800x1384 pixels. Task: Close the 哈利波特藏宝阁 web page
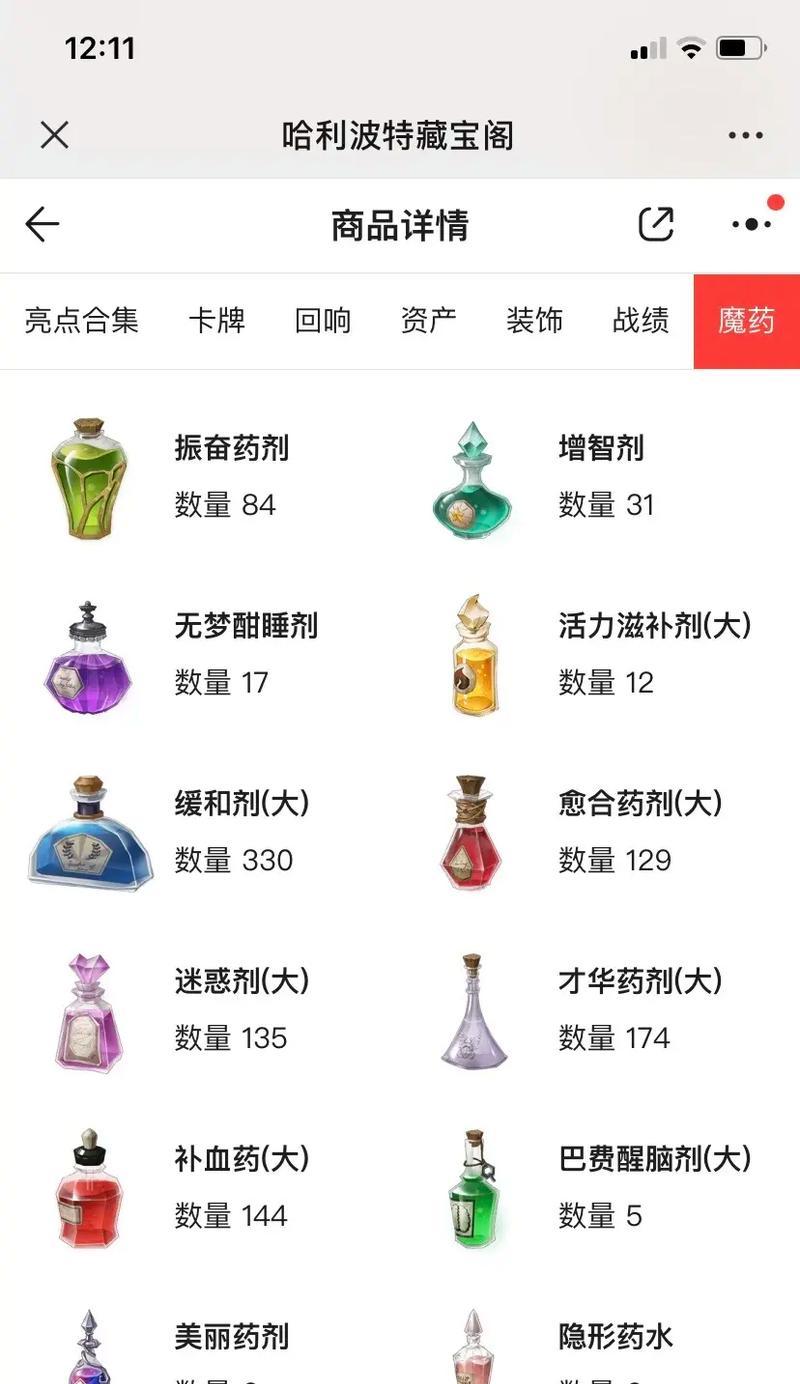[x=54, y=135]
